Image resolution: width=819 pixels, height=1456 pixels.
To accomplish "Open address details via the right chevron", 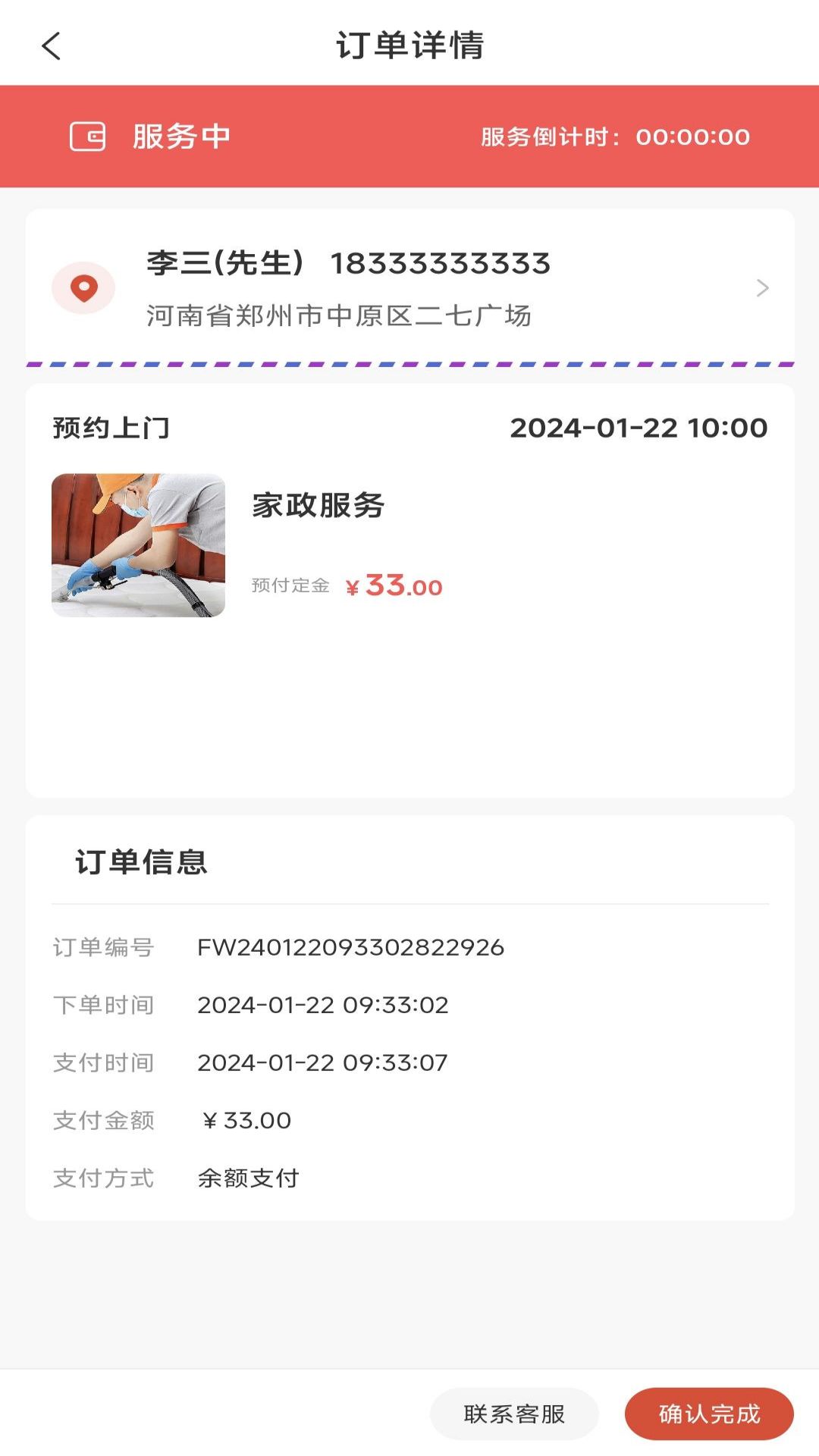I will 762,287.
